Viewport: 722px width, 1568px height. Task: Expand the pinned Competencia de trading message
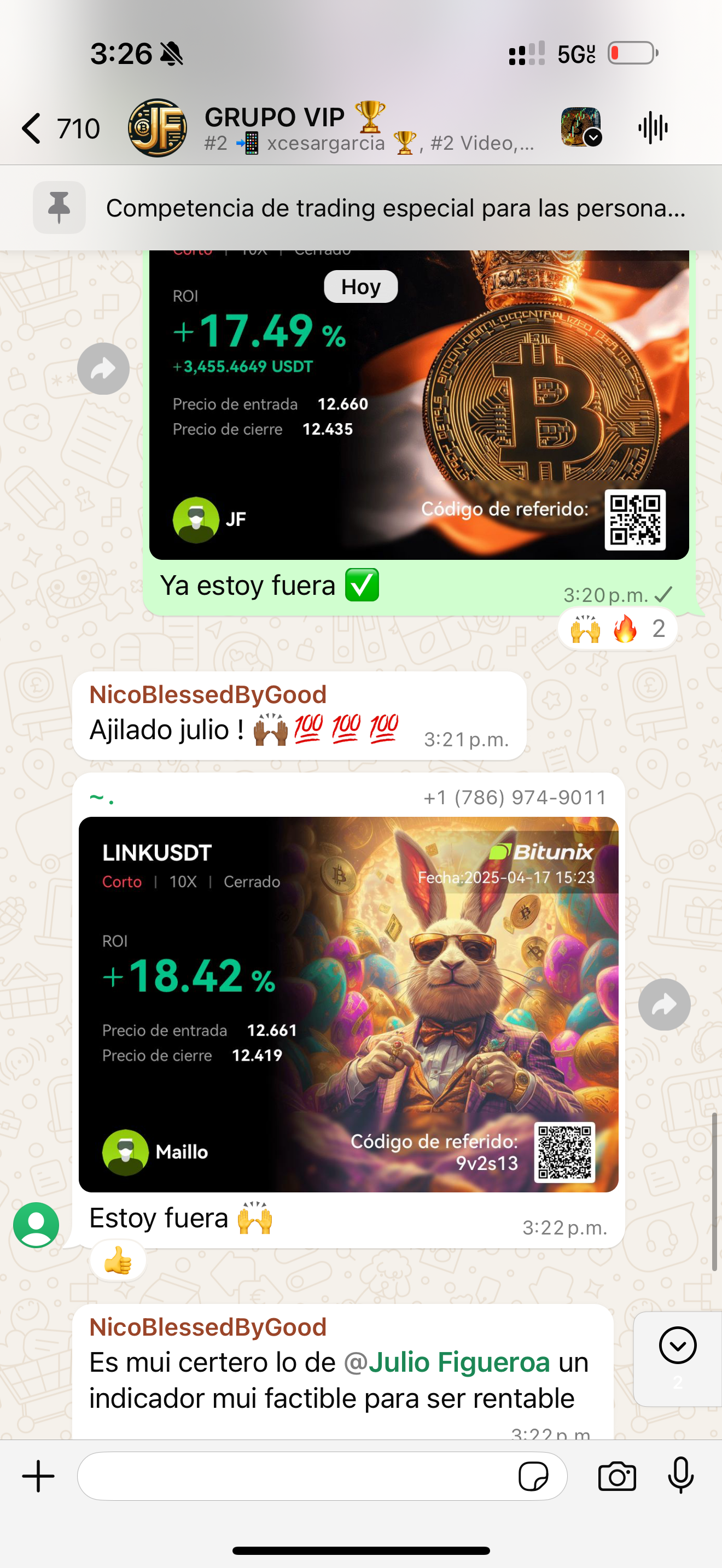(x=394, y=208)
